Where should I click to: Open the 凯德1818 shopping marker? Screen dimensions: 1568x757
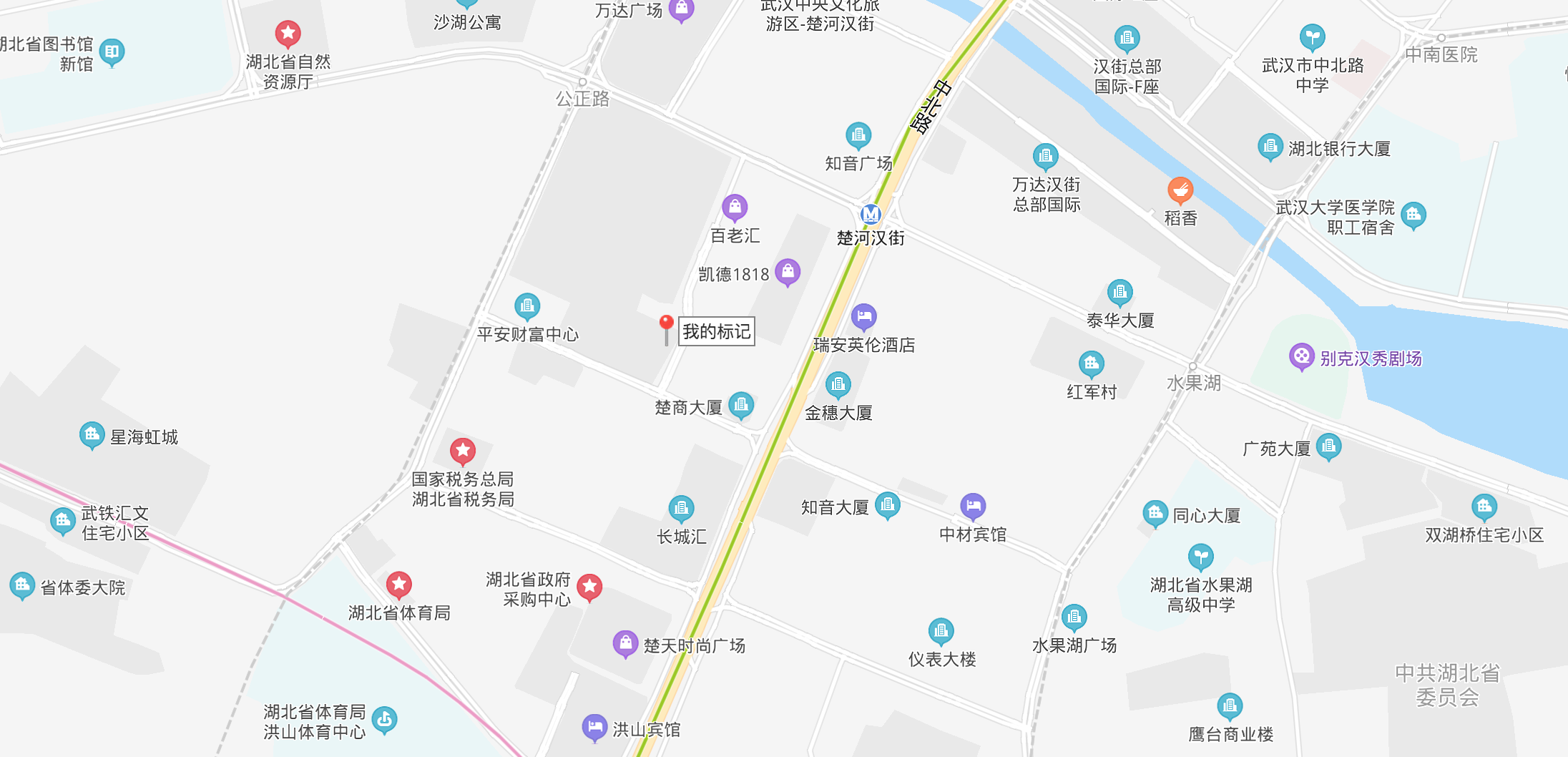click(x=788, y=272)
